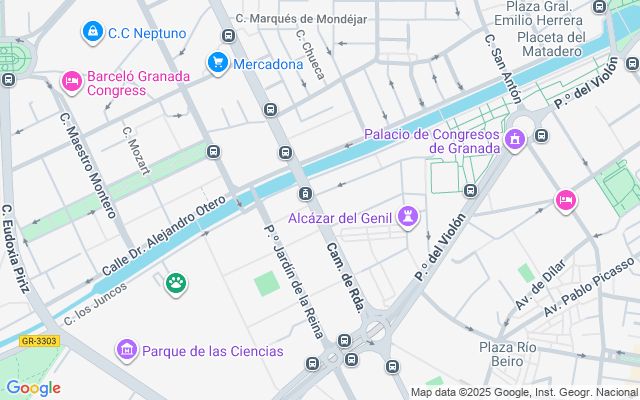The width and height of the screenshot is (640, 400).
Task: Open the Google logo link
Action: [x=33, y=388]
